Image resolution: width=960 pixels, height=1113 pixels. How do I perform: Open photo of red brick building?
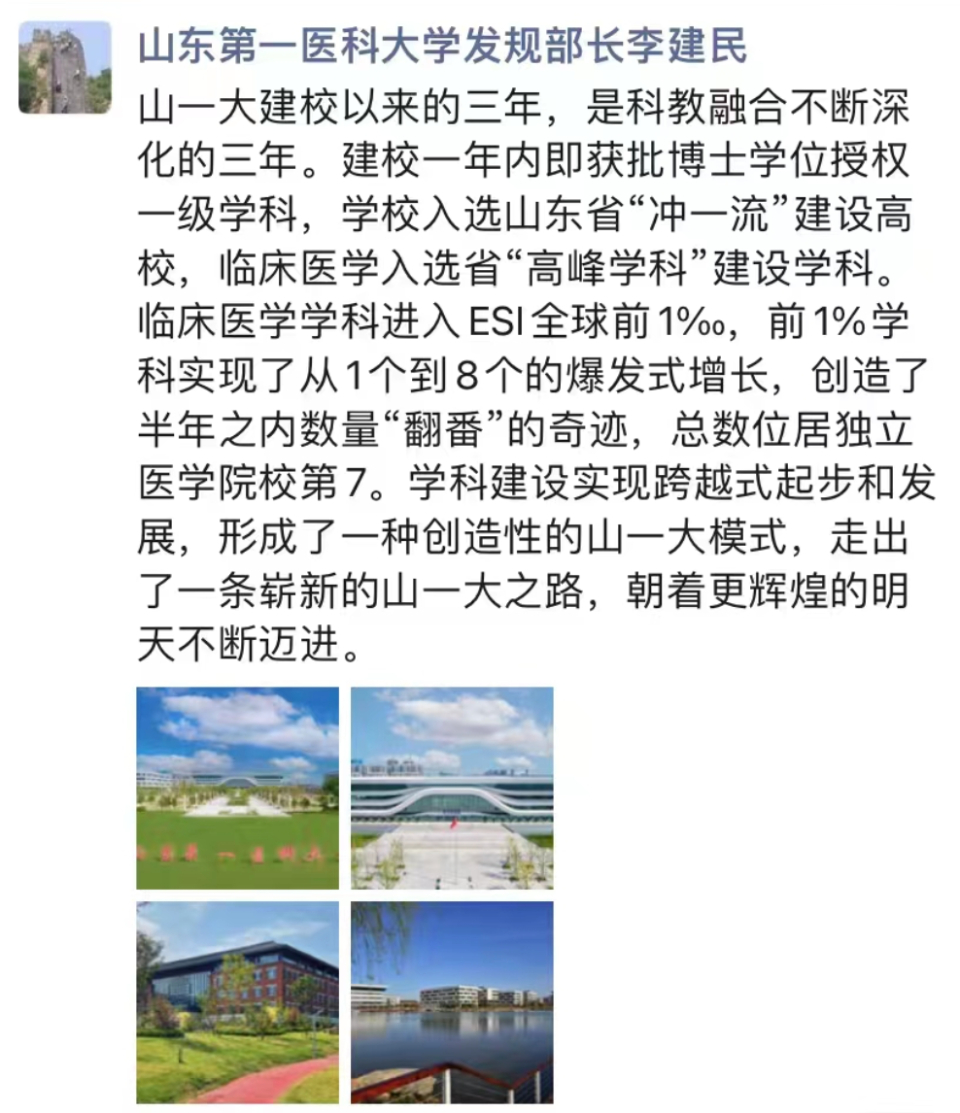point(237,1002)
